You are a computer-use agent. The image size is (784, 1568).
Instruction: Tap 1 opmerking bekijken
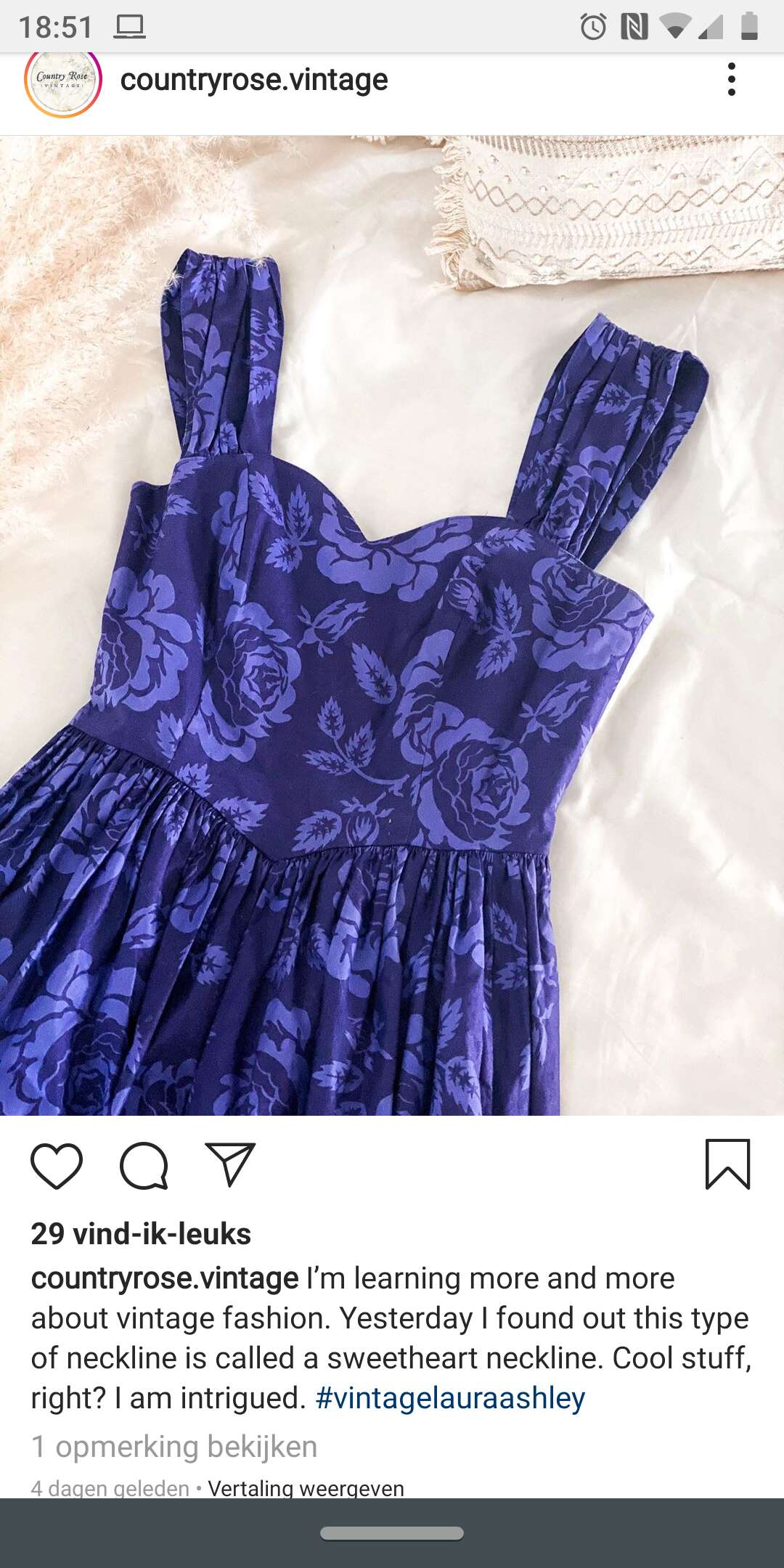click(174, 1446)
